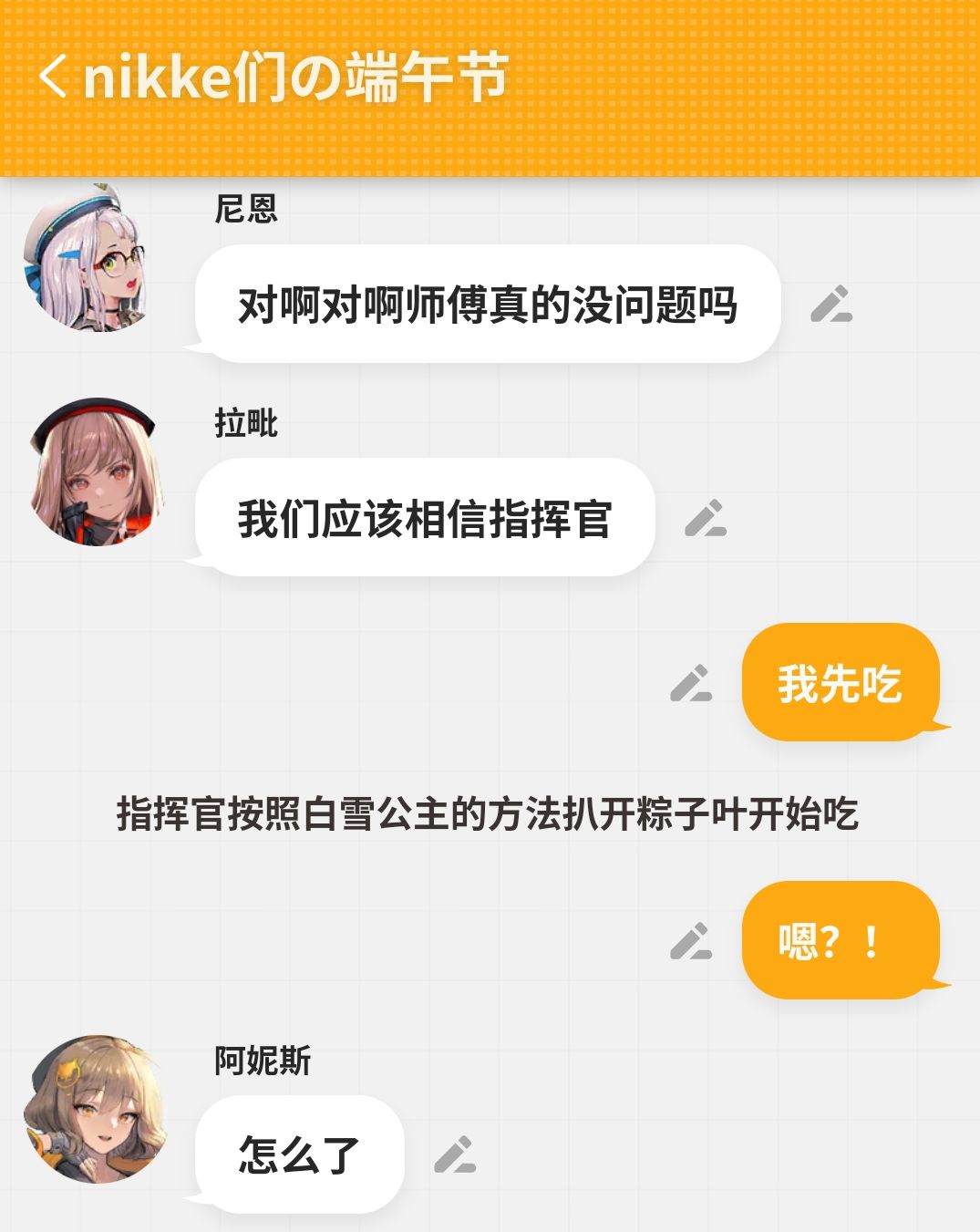Image resolution: width=980 pixels, height=1232 pixels.
Task: Edit 尼恩's message 对啊对啊师傅真的没问题吗
Action: click(x=831, y=305)
